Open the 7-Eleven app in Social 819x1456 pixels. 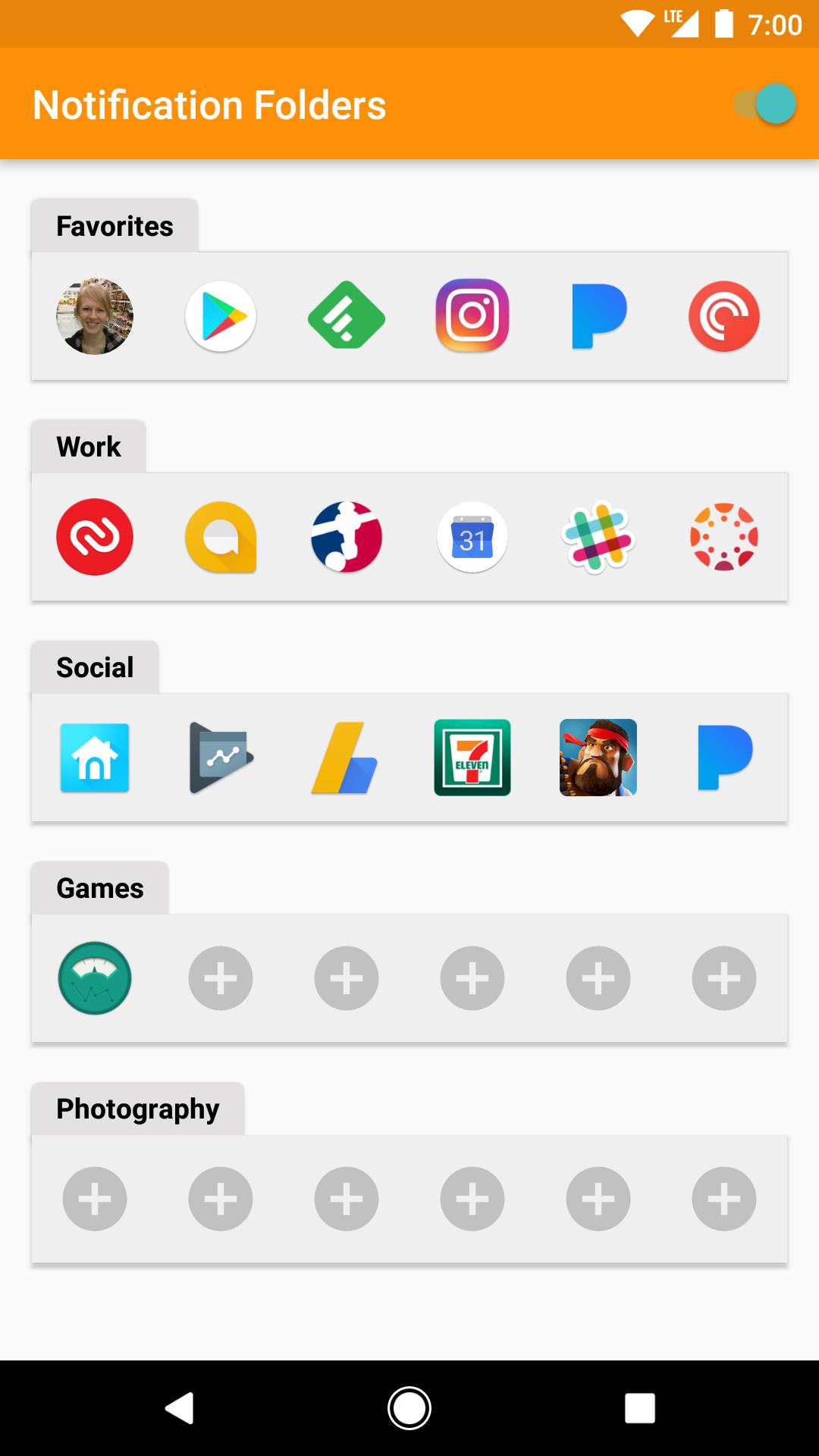coord(472,758)
